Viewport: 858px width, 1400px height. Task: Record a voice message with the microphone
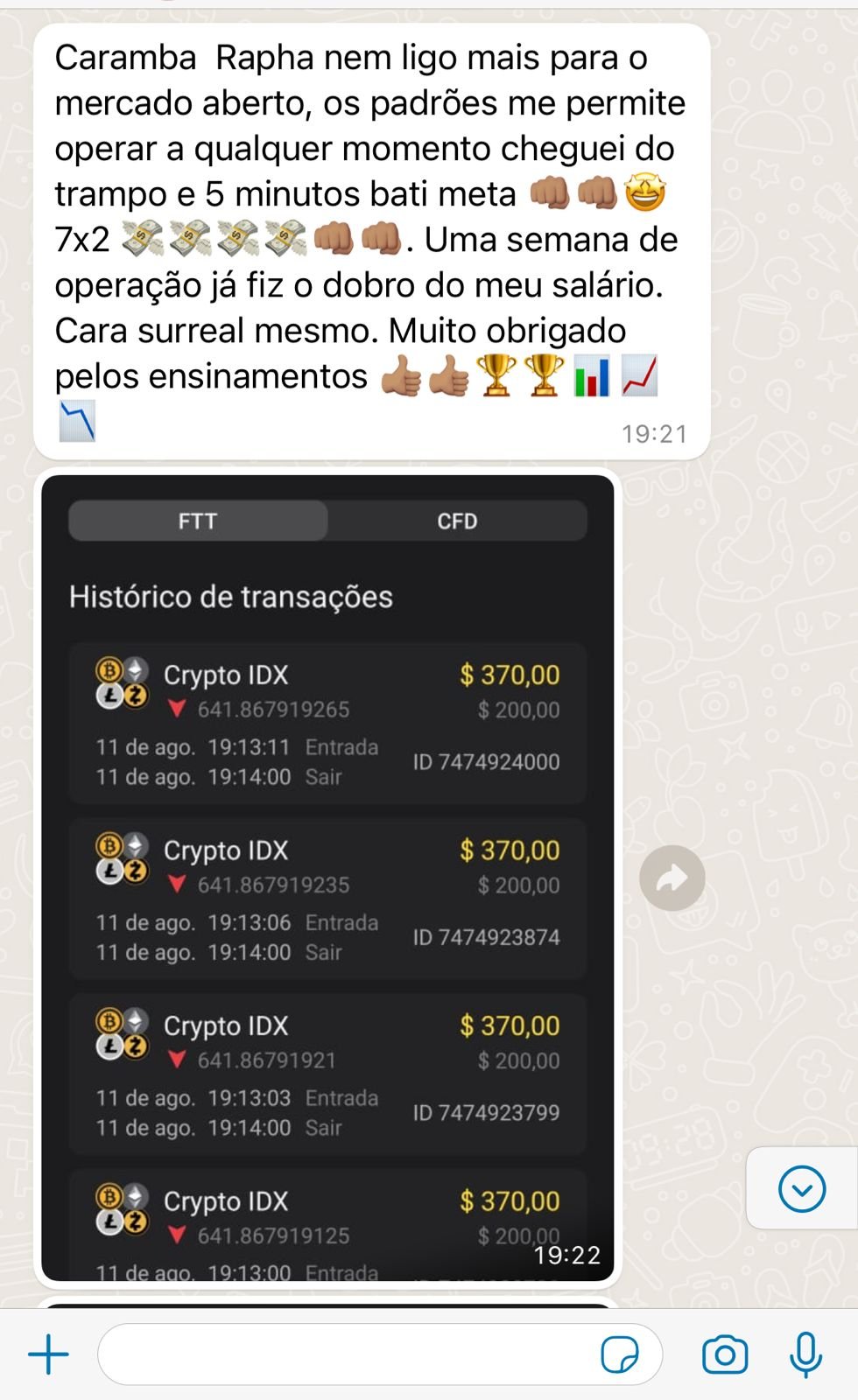pos(805,1355)
